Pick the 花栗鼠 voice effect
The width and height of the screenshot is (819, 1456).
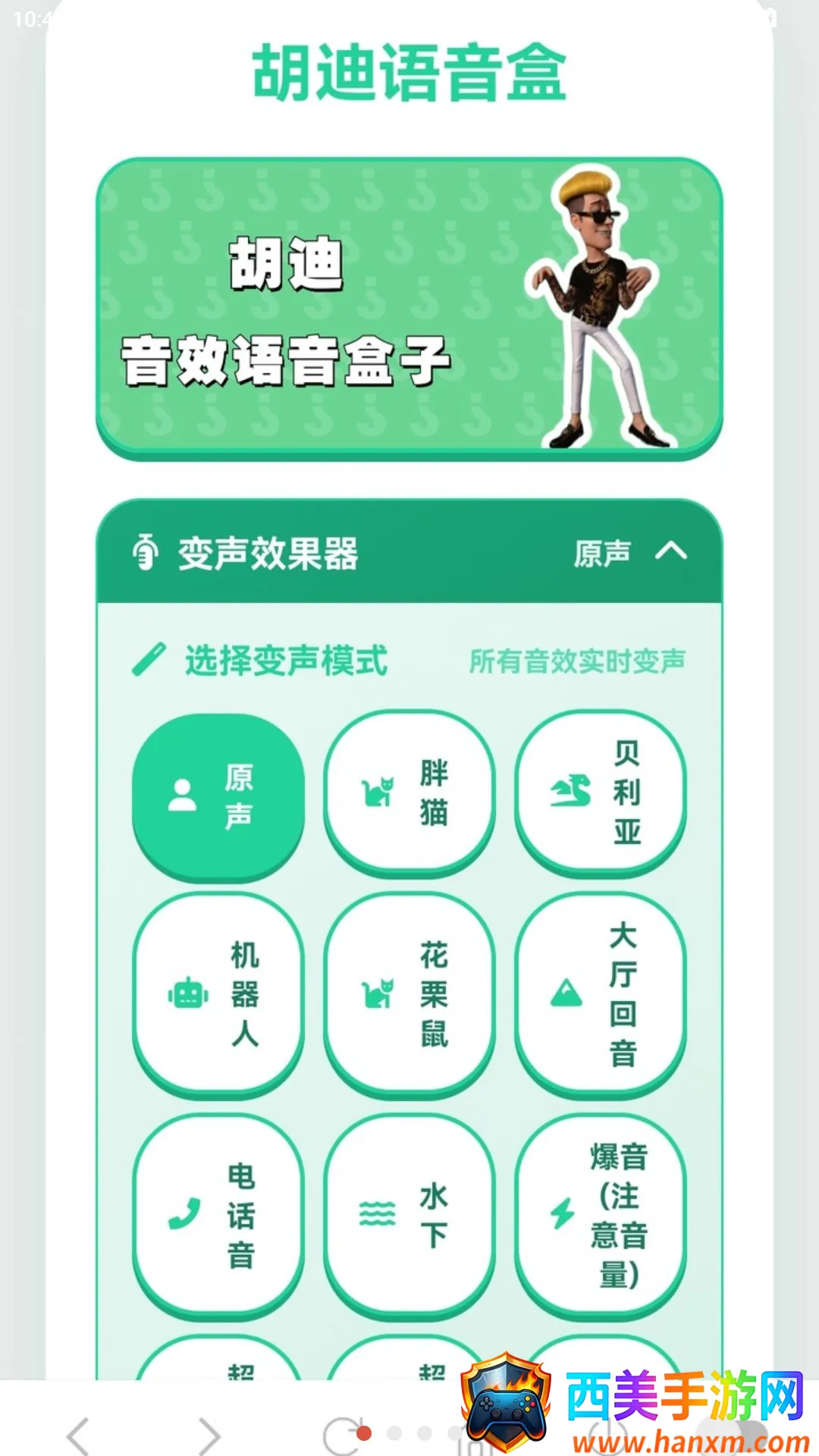(x=409, y=995)
